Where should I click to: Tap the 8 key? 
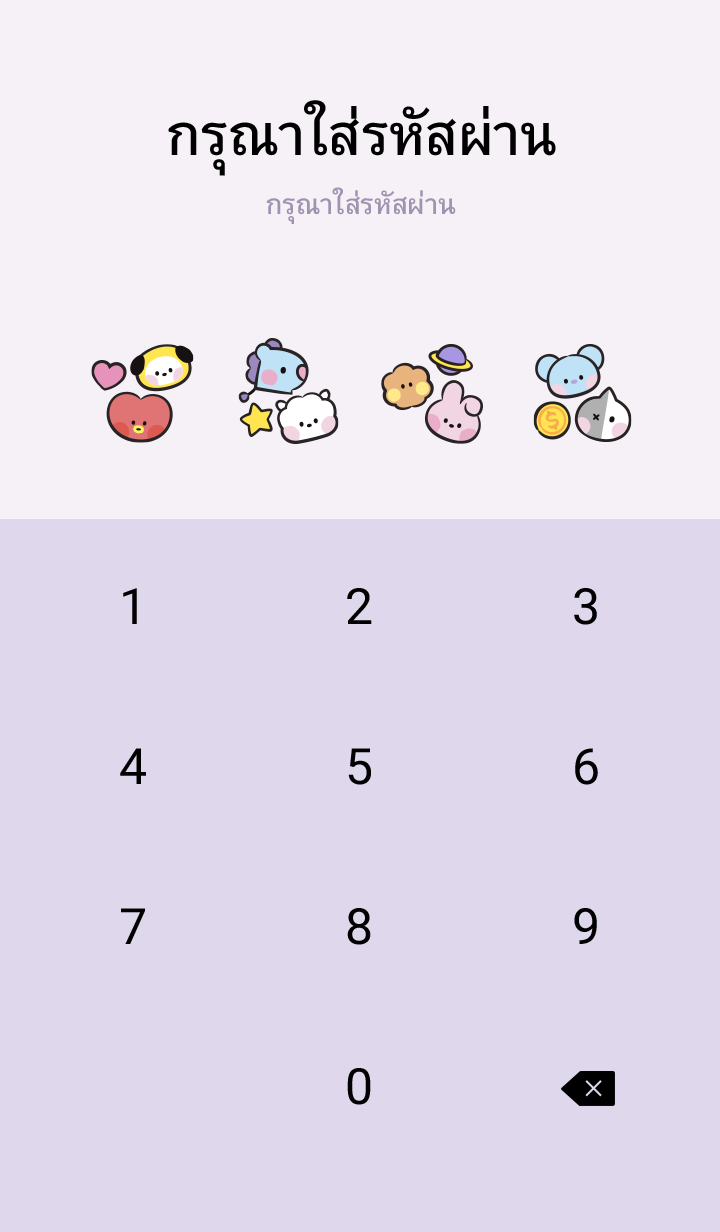point(359,927)
